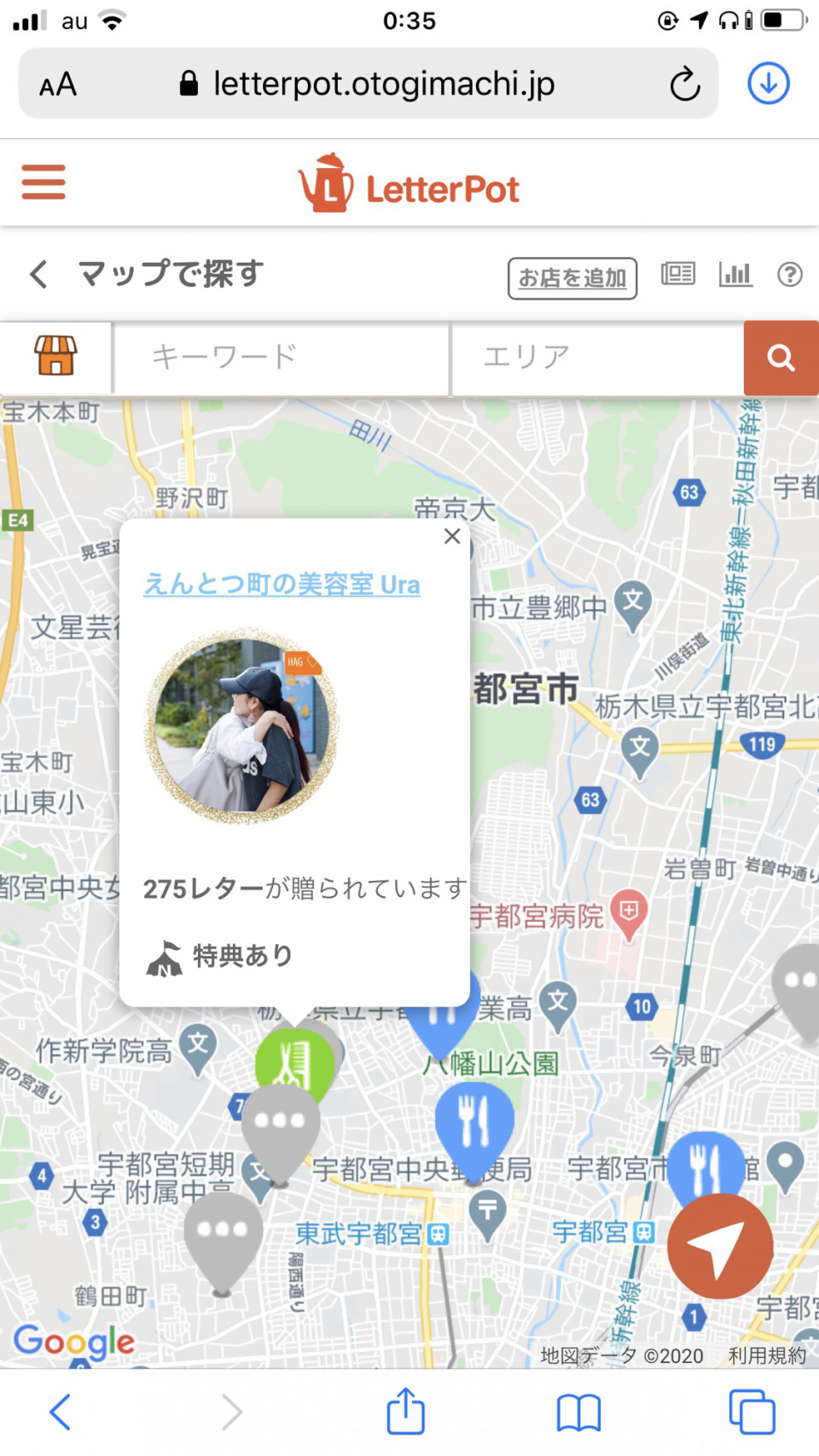Close the shop info popup

[452, 536]
